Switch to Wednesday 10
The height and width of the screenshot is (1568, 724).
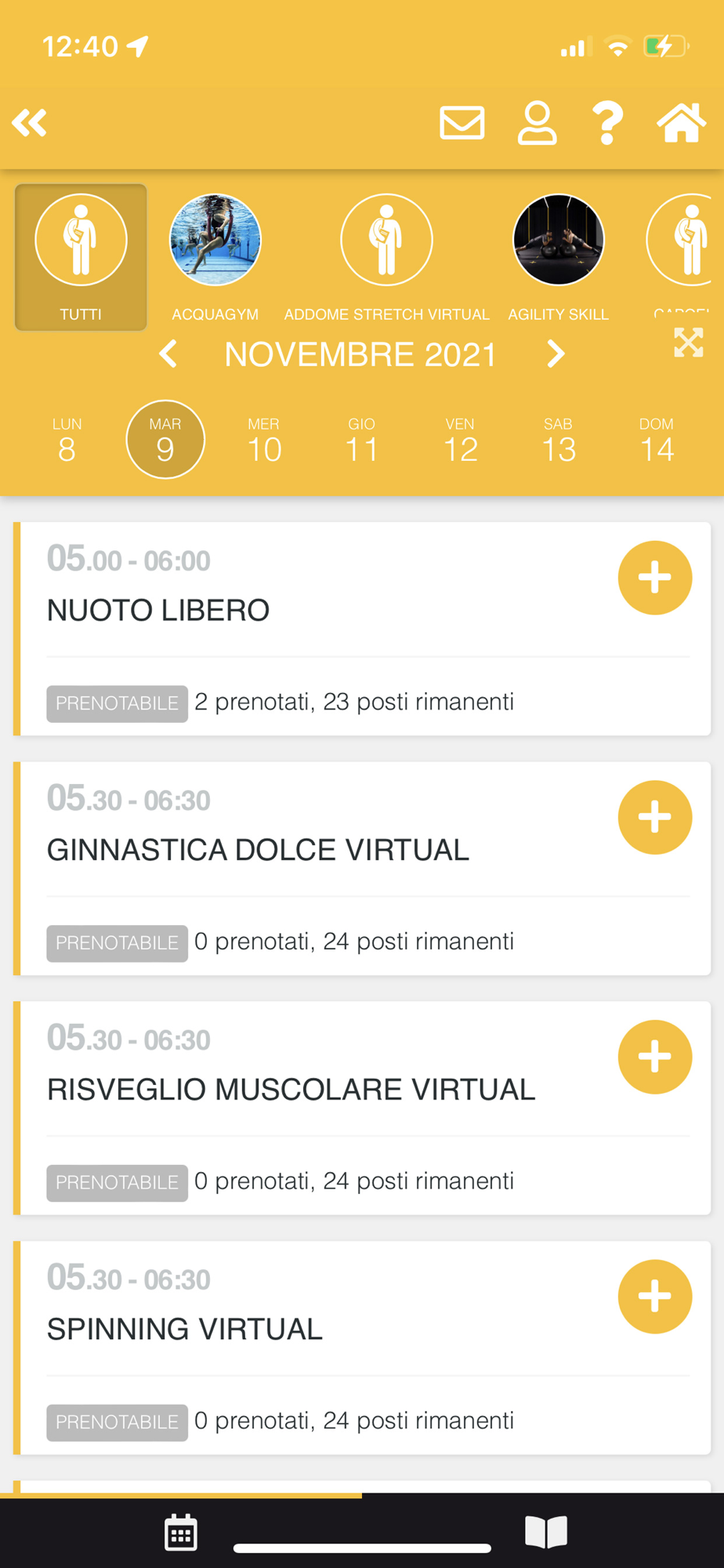[264, 440]
